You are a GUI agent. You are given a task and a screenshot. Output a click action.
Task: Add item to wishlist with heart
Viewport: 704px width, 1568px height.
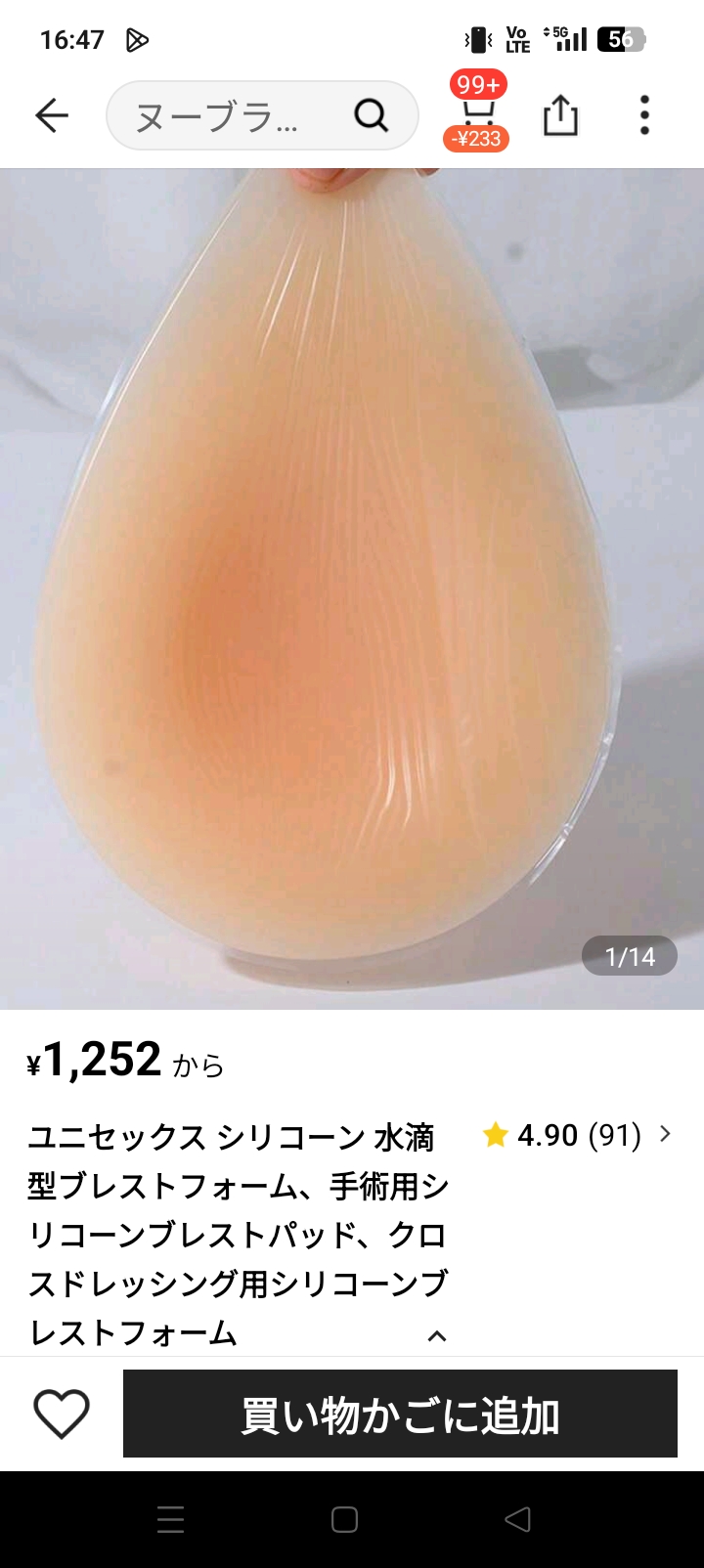(x=62, y=1415)
